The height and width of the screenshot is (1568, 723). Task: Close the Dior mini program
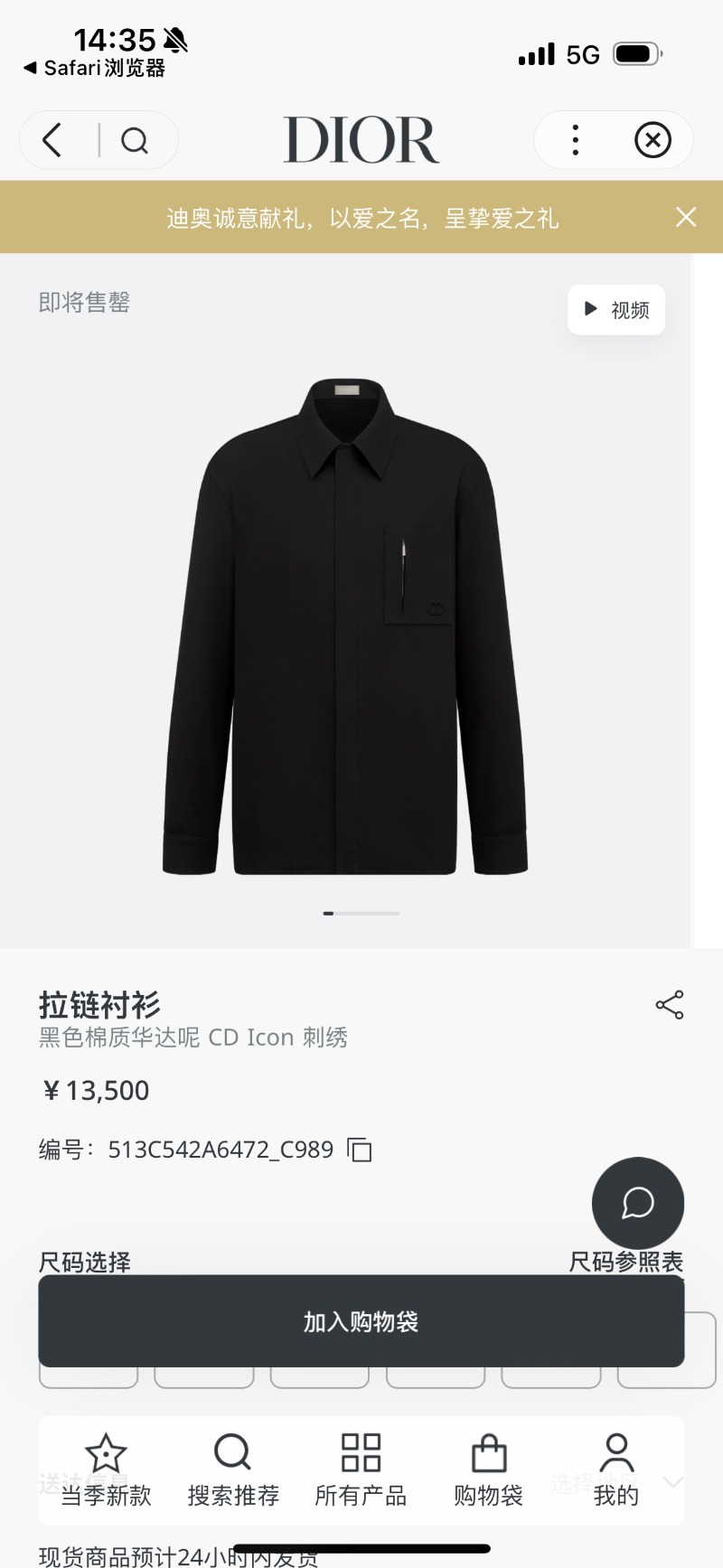click(653, 140)
